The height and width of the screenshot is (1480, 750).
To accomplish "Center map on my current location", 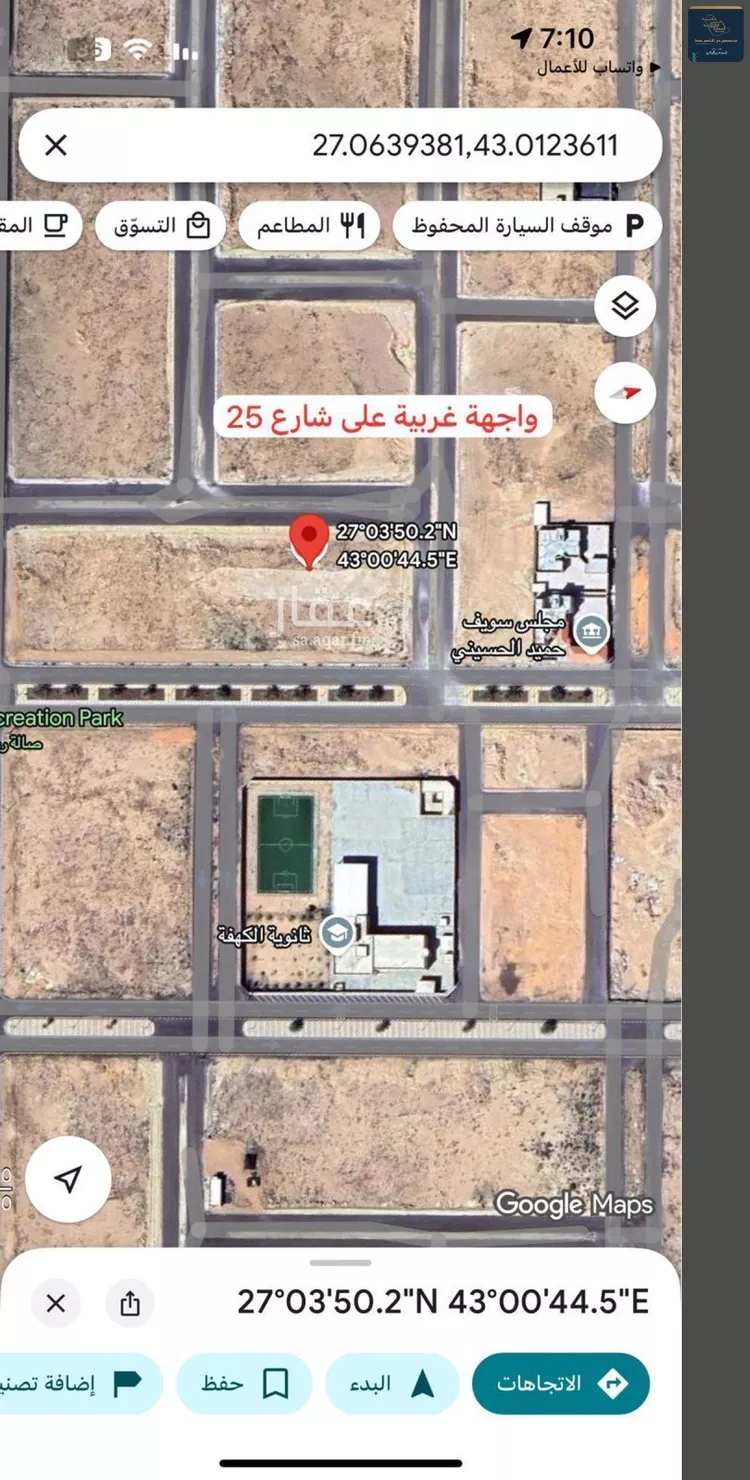I will [x=68, y=1180].
